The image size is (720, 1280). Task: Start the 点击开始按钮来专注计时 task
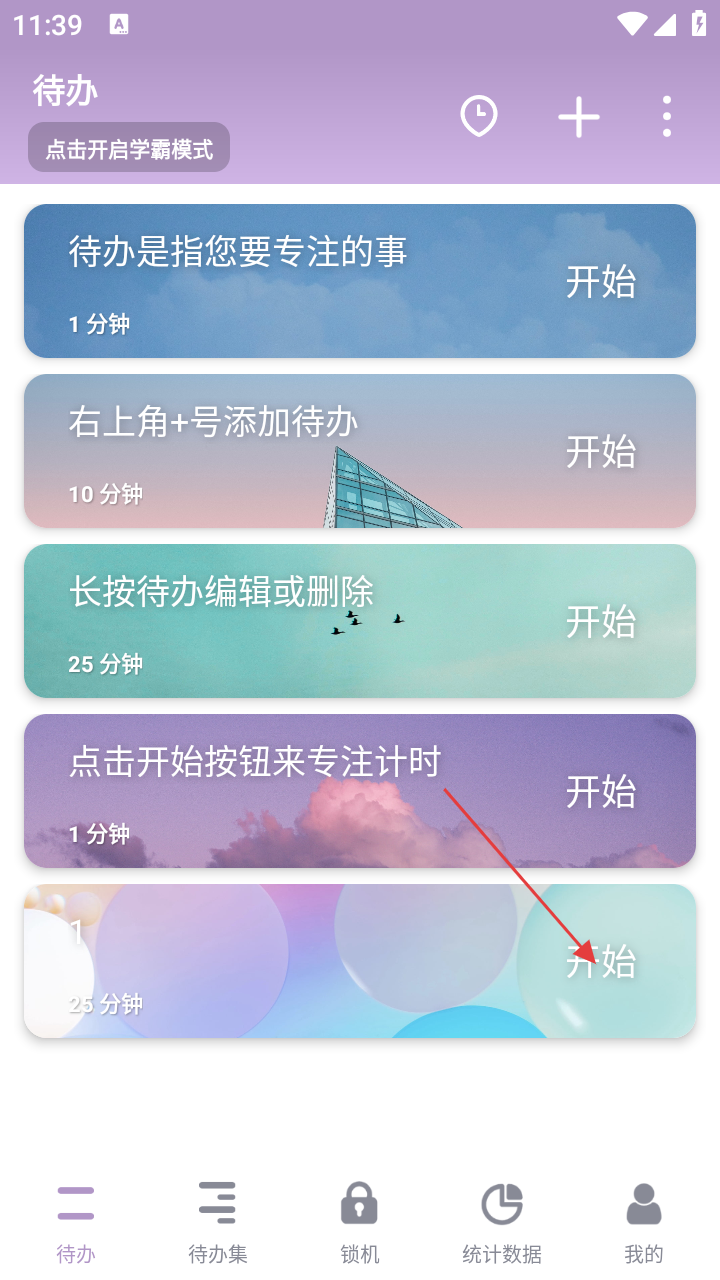tap(600, 792)
